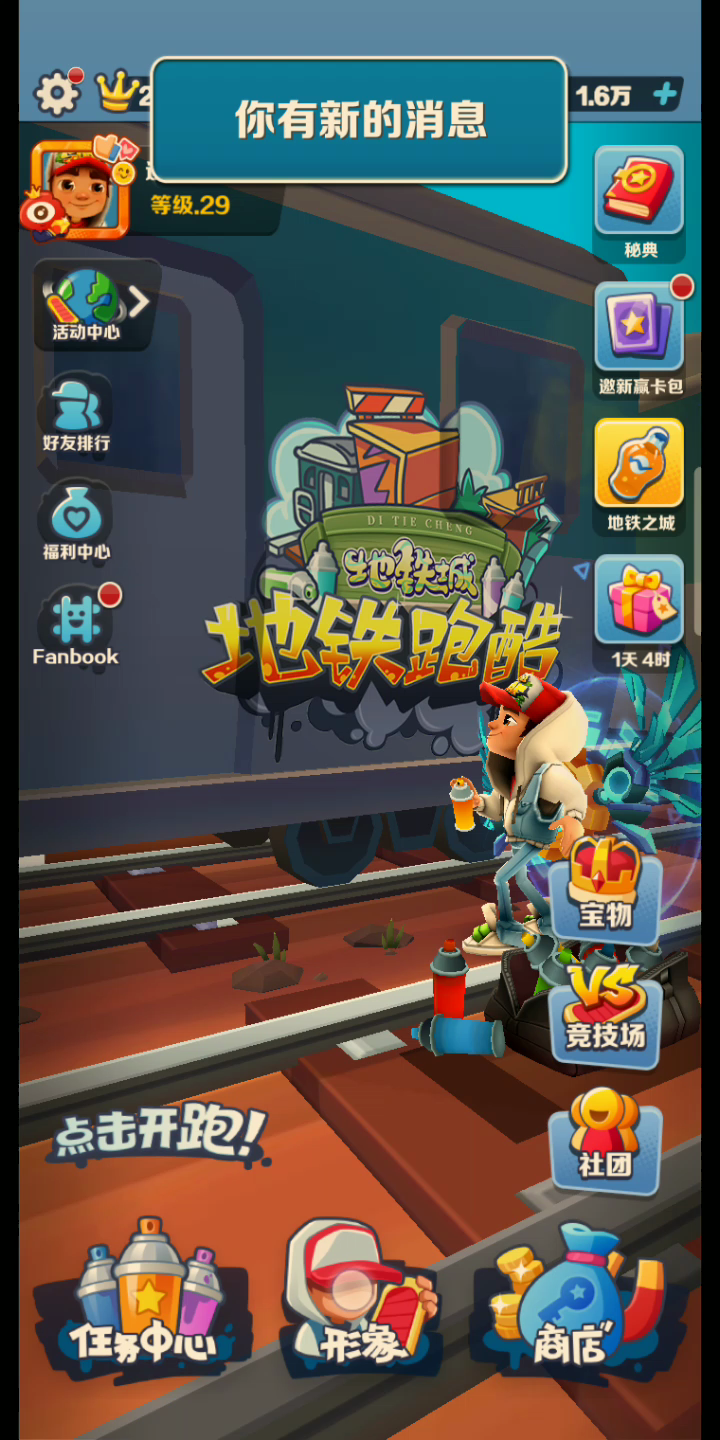This screenshot has width=720, height=1440.
Task: Open 宝物 treasures
Action: (x=605, y=885)
